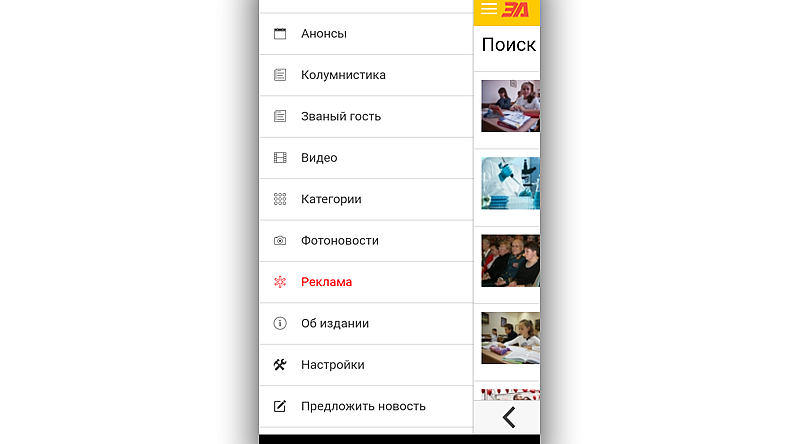Open the news item with seated audience photo
Viewport: 800px width, 444px height.
[510, 260]
